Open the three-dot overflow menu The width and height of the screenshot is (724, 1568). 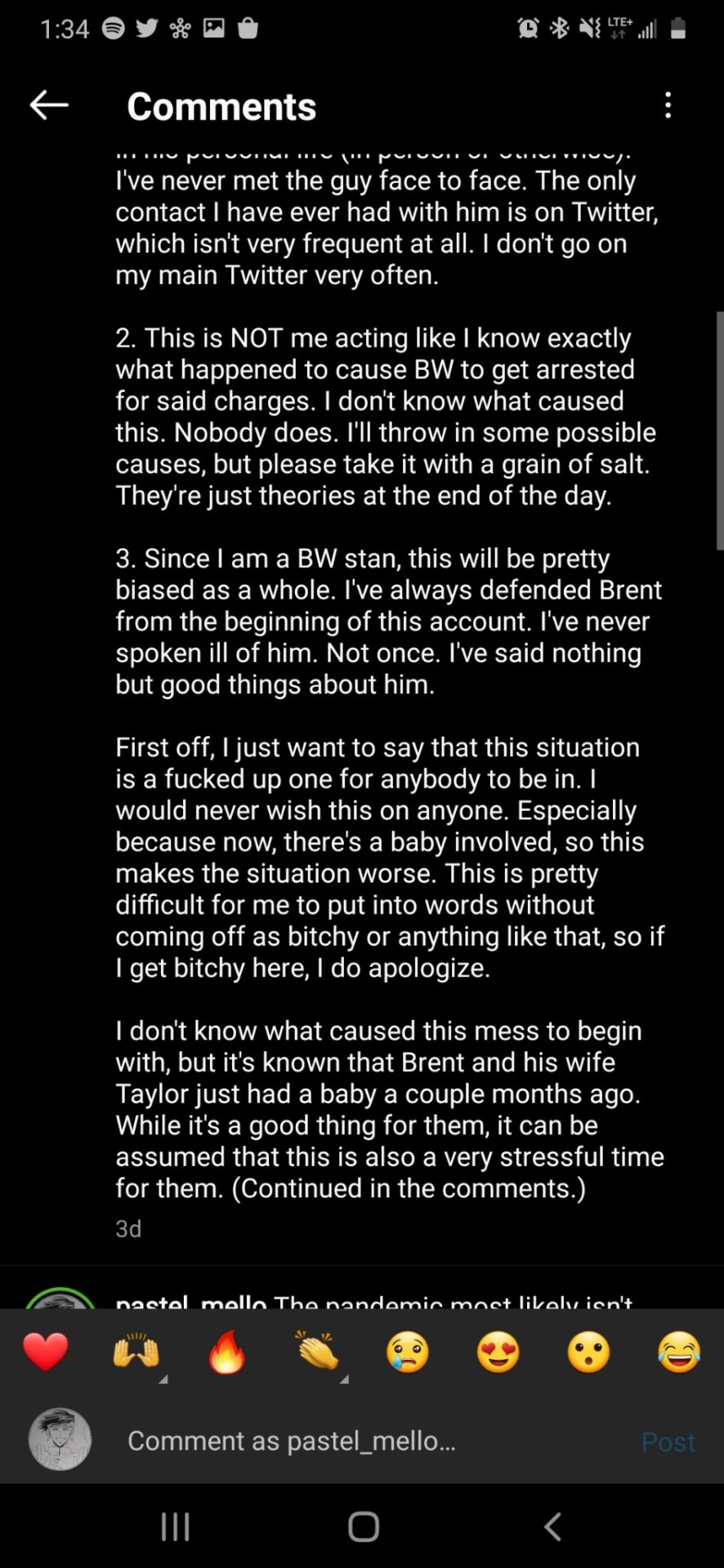coord(668,105)
